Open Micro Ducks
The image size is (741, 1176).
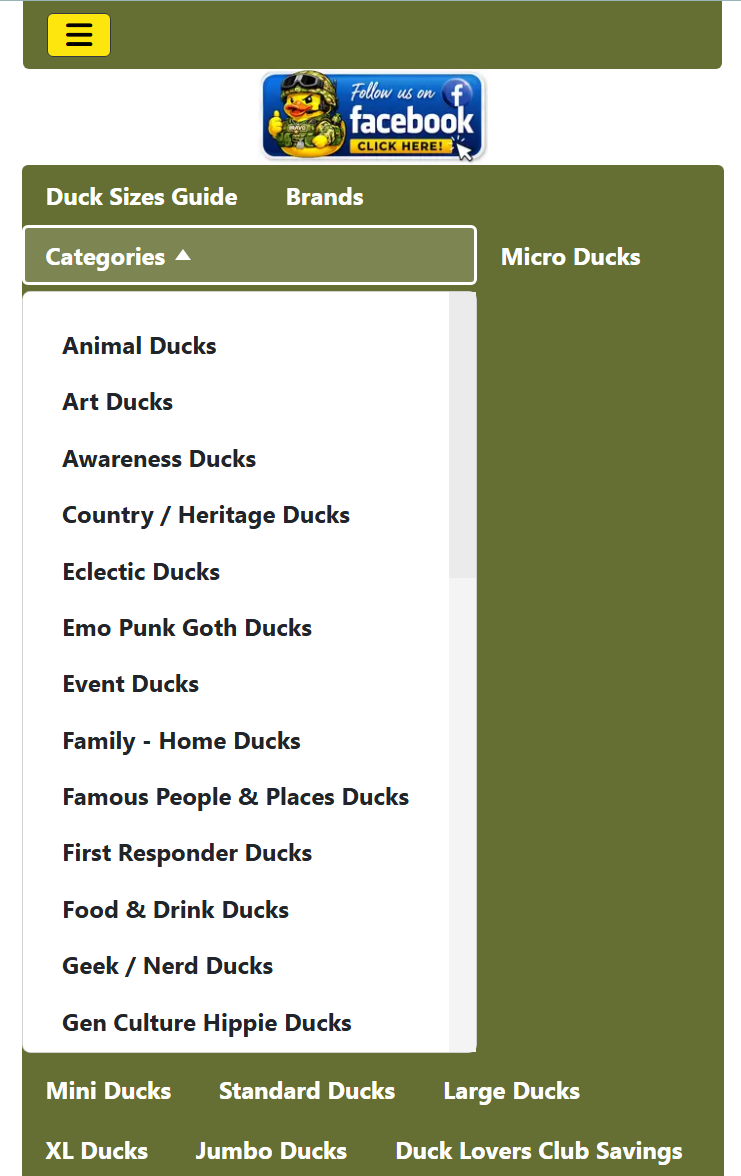[x=571, y=256]
